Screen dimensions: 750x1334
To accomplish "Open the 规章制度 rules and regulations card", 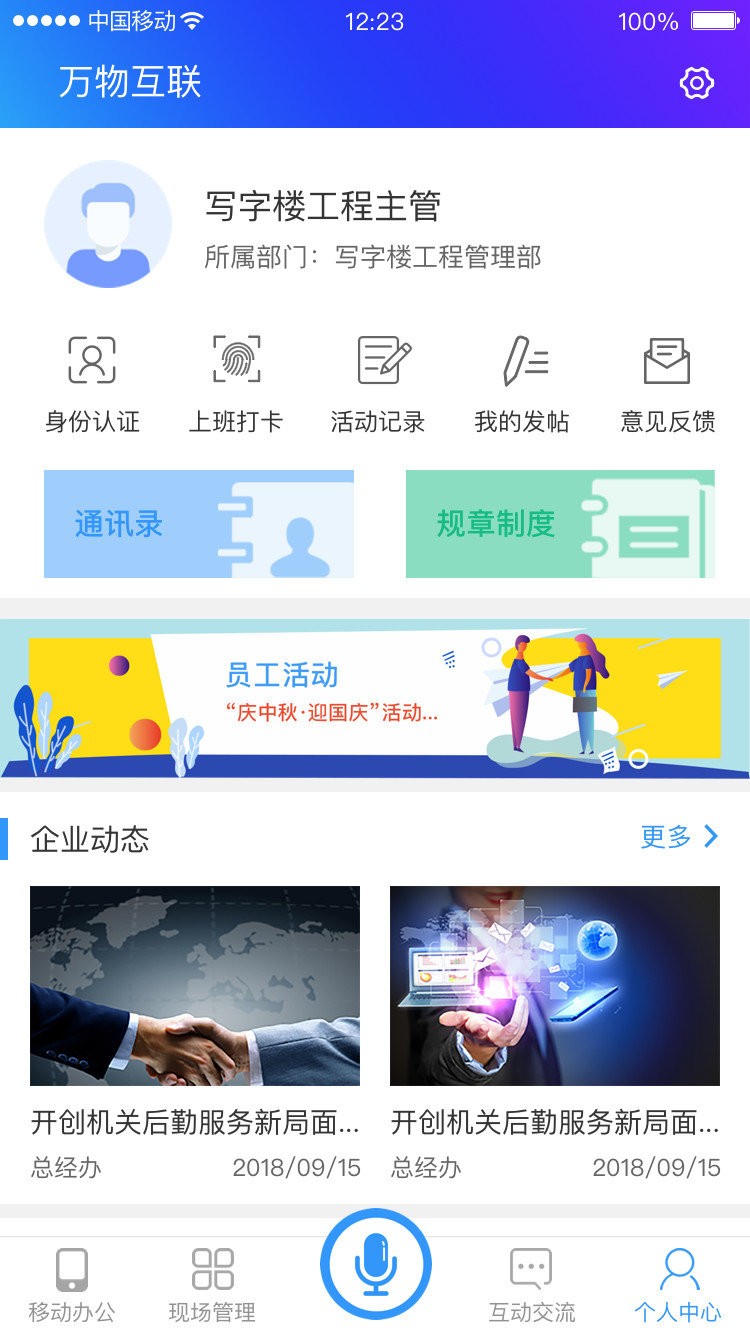I will coord(561,524).
